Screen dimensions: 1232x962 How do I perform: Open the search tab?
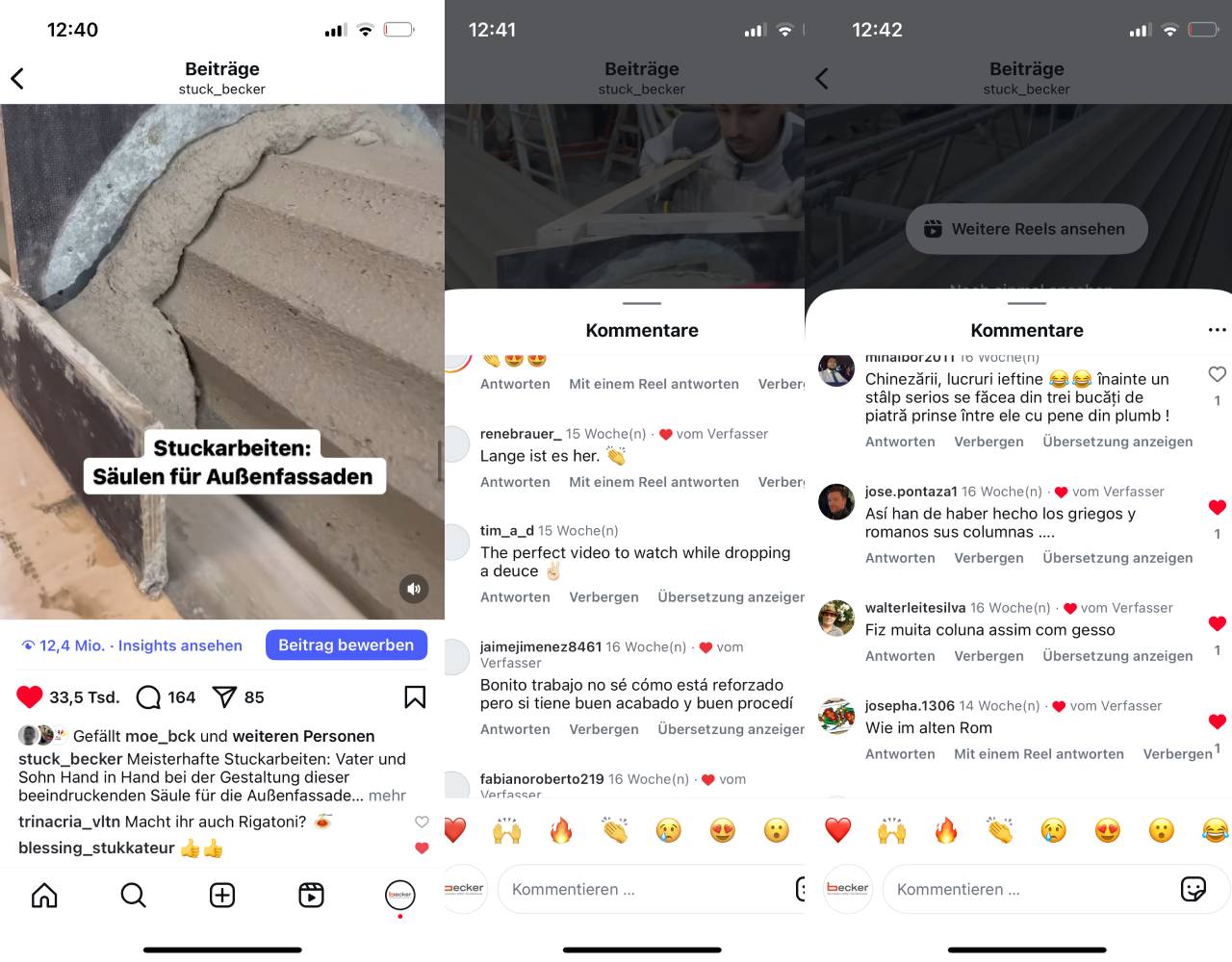(x=133, y=896)
